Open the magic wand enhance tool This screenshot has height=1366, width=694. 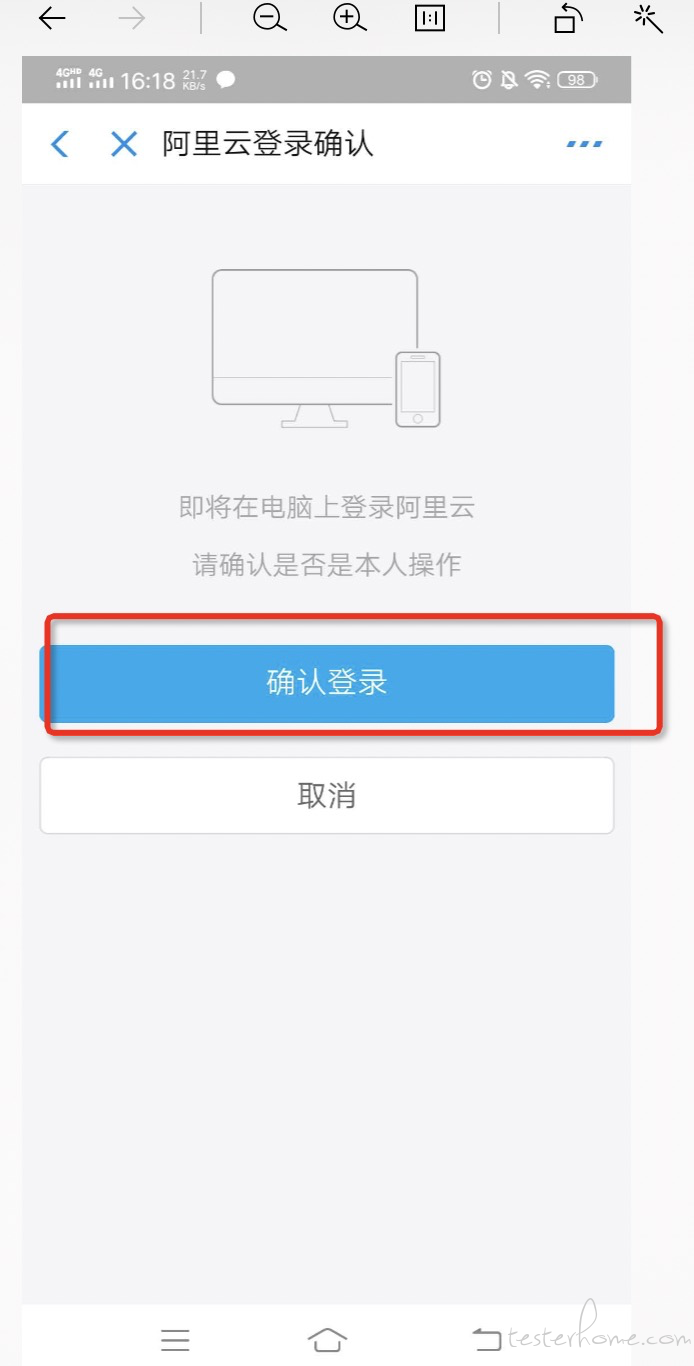(648, 18)
